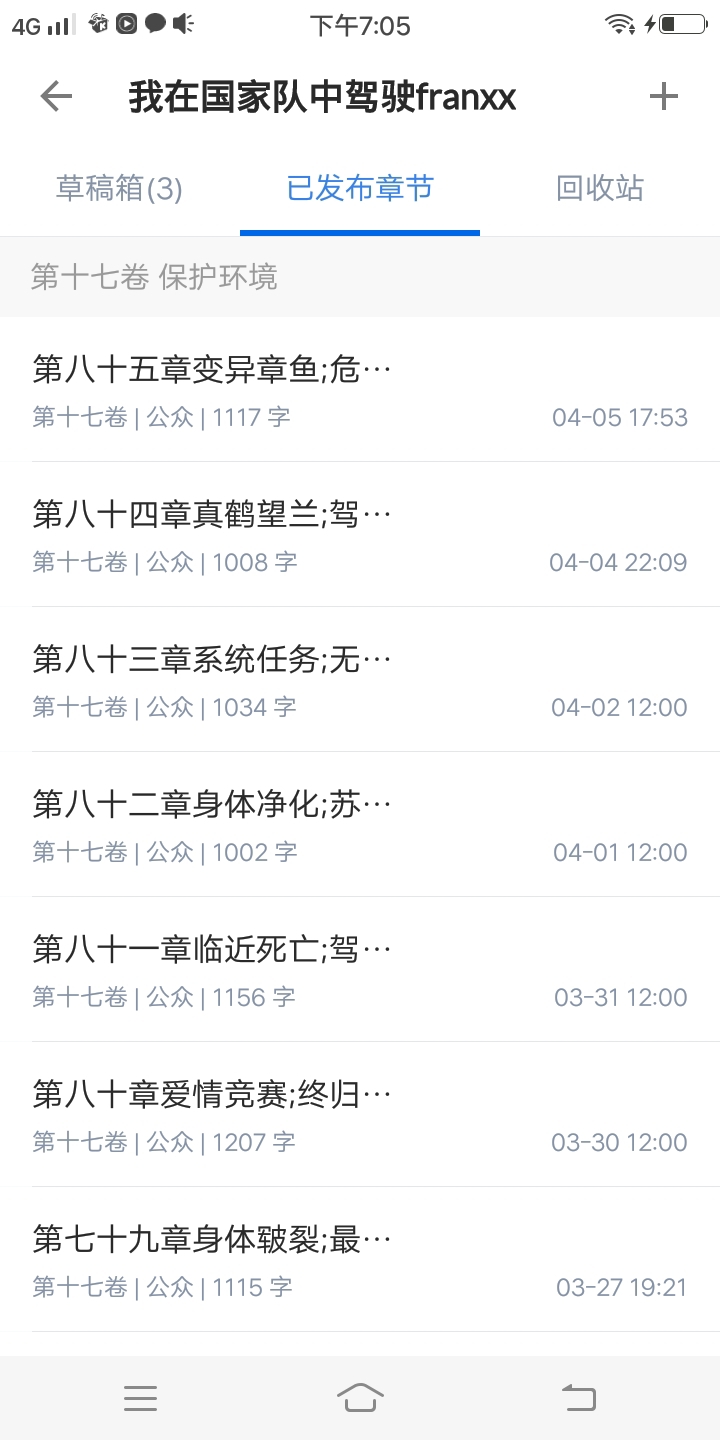720x1440 pixels.
Task: Open chapter 第八十三章系统任务
Action: click(360, 680)
